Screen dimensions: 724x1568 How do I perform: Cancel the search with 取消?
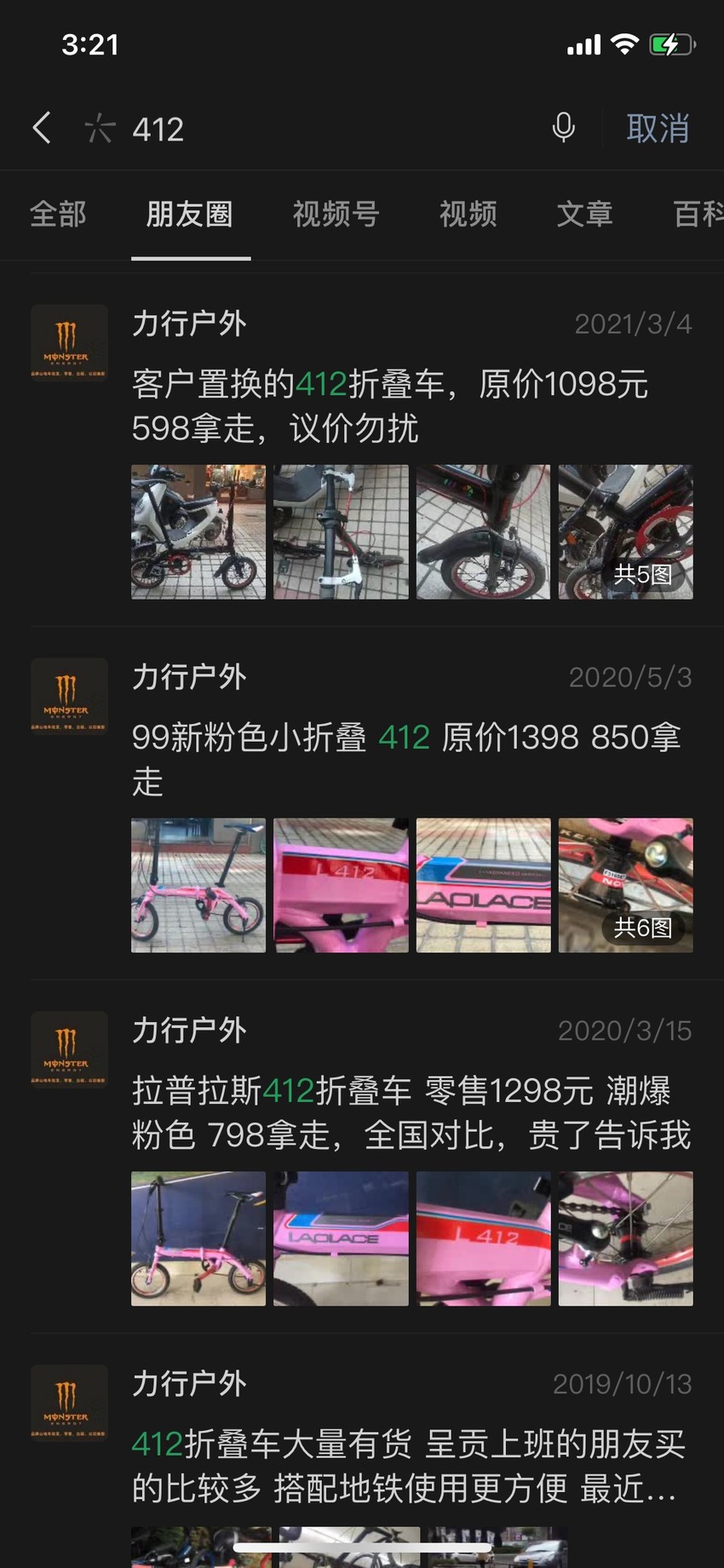658,129
